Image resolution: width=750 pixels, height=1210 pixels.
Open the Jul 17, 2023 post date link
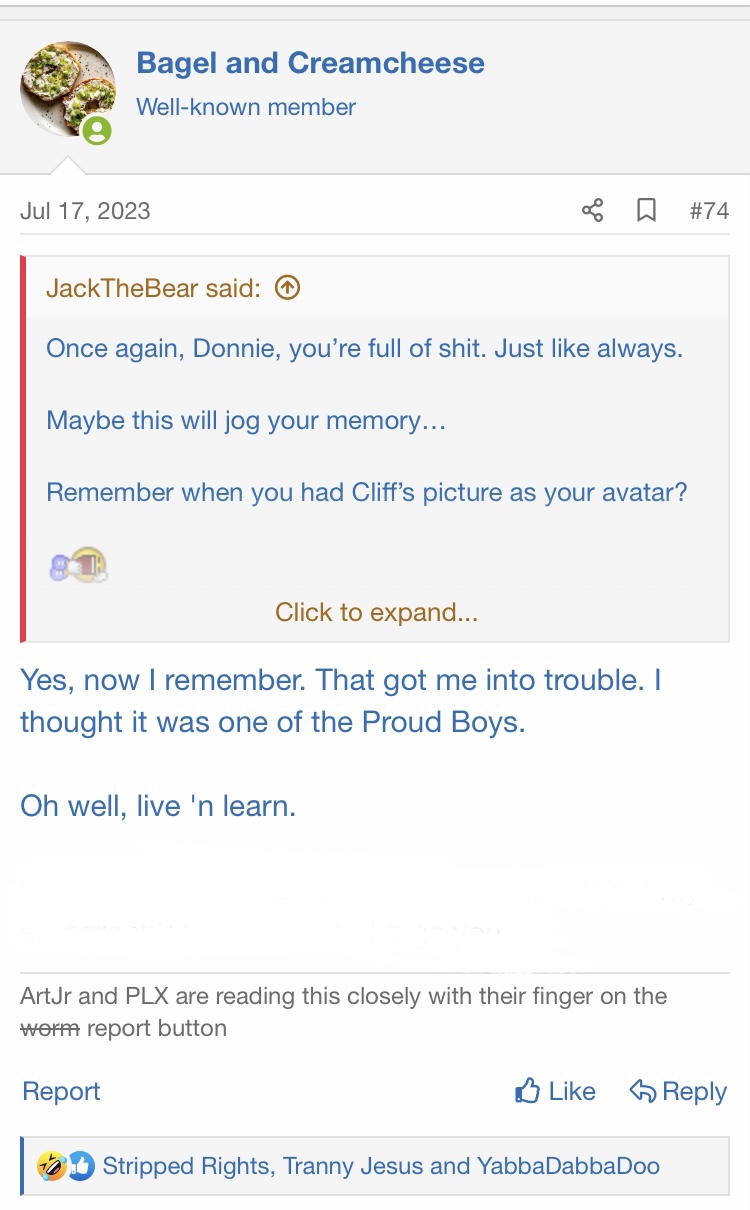coord(85,211)
